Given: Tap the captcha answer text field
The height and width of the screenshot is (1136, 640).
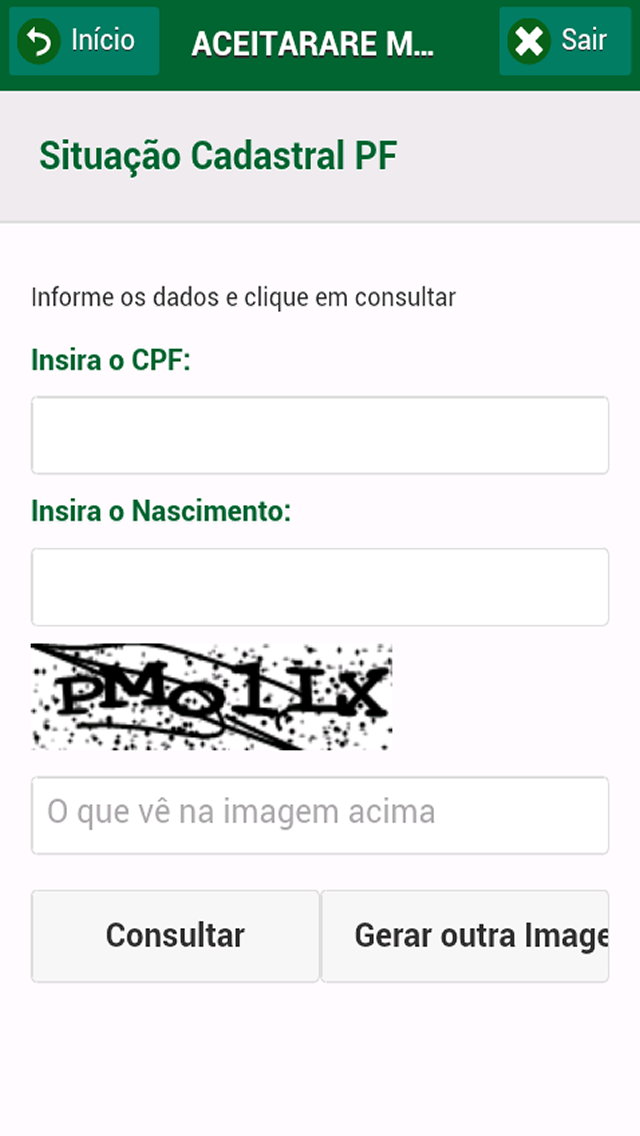Looking at the screenshot, I should (x=320, y=815).
